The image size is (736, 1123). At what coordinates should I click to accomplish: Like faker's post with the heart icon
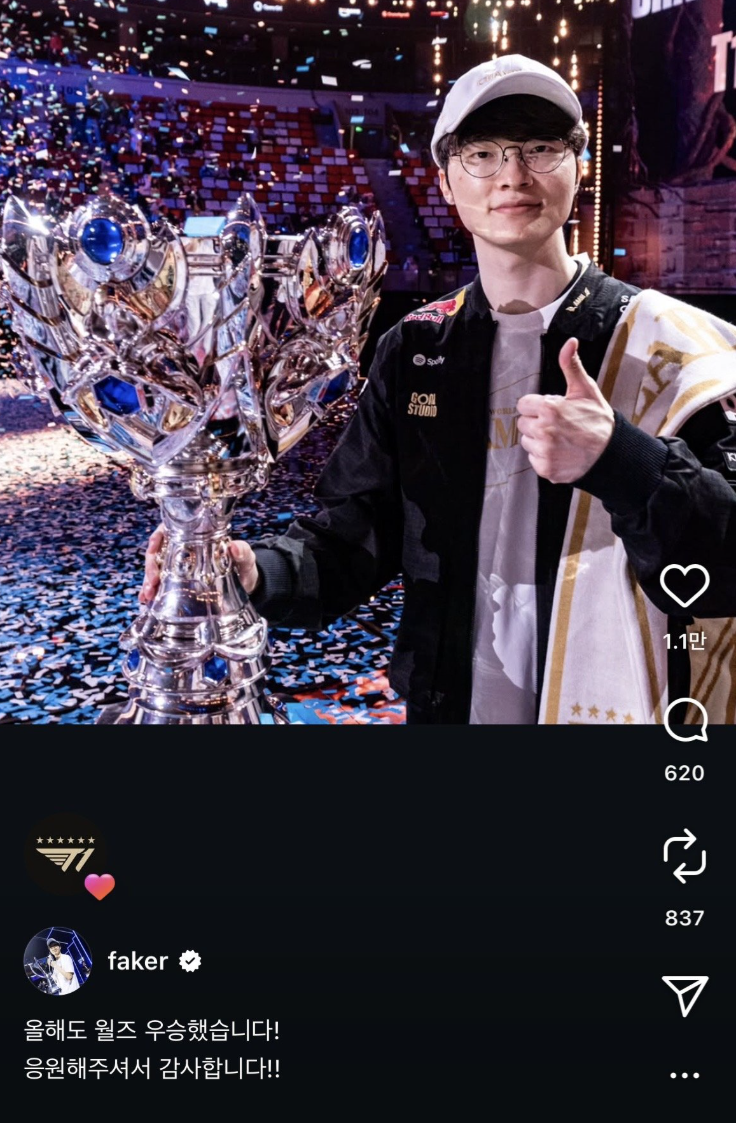(685, 586)
